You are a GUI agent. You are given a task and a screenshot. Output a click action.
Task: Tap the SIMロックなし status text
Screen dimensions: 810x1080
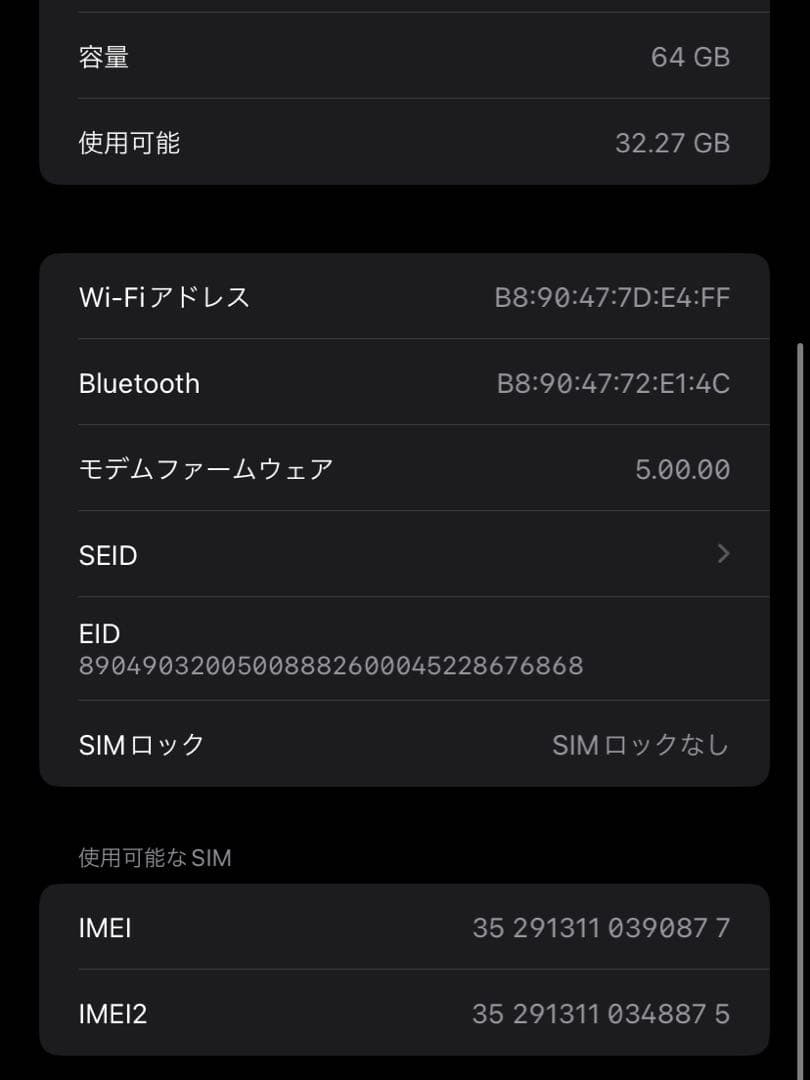point(643,744)
